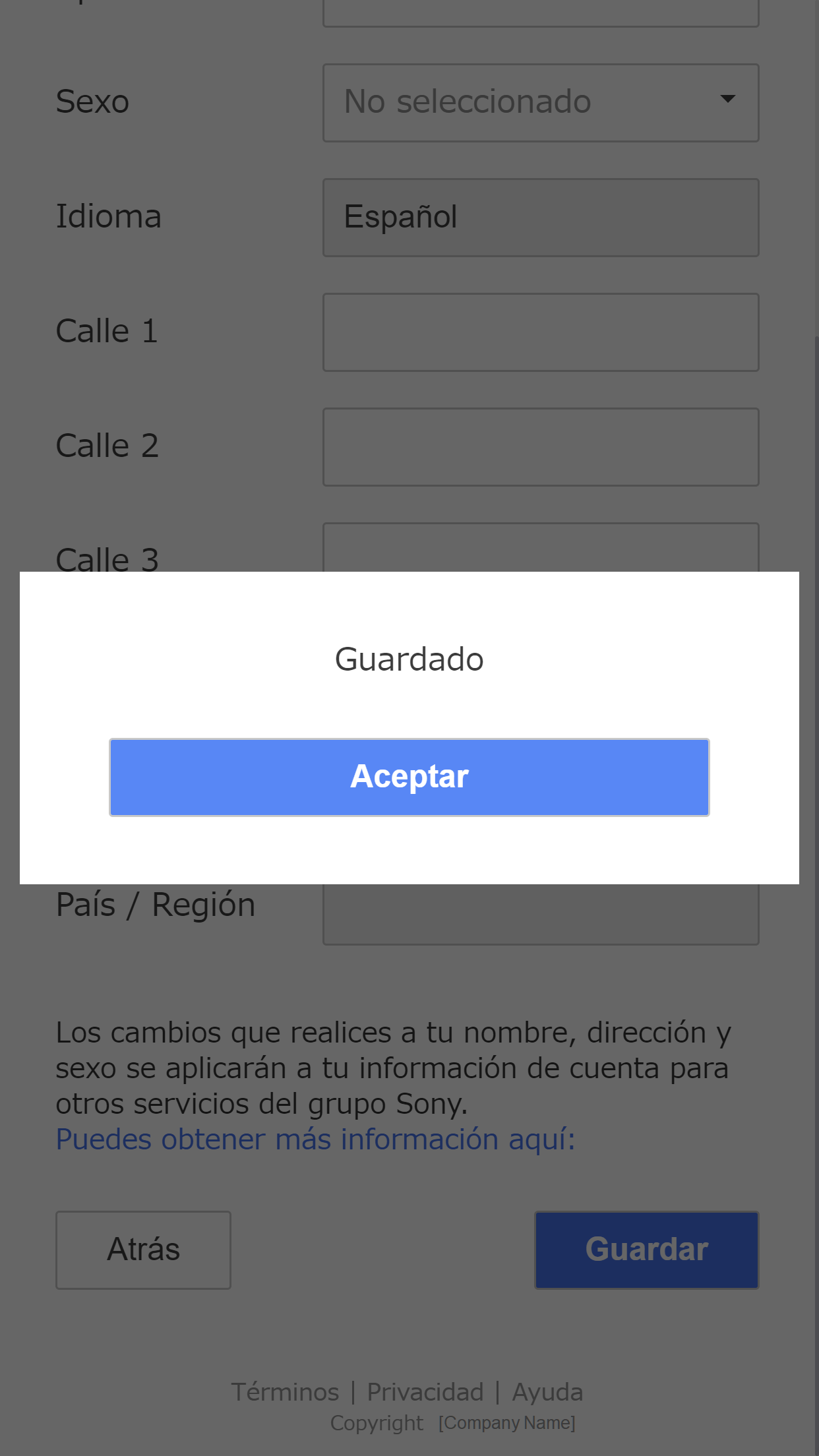Expand the Sexo dropdown

coord(540,103)
